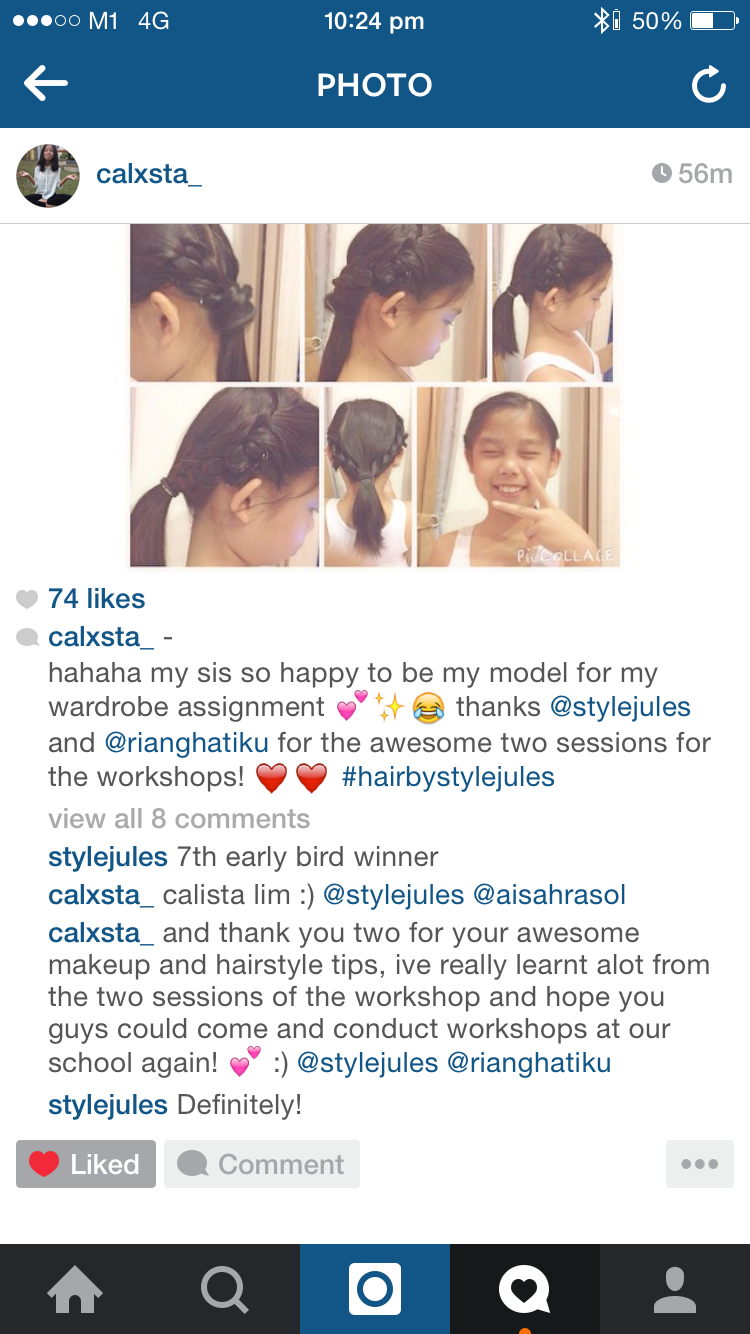Screen dimensions: 750x1334
Task: Open stylejules from the Definitely! comment
Action: [108, 1105]
